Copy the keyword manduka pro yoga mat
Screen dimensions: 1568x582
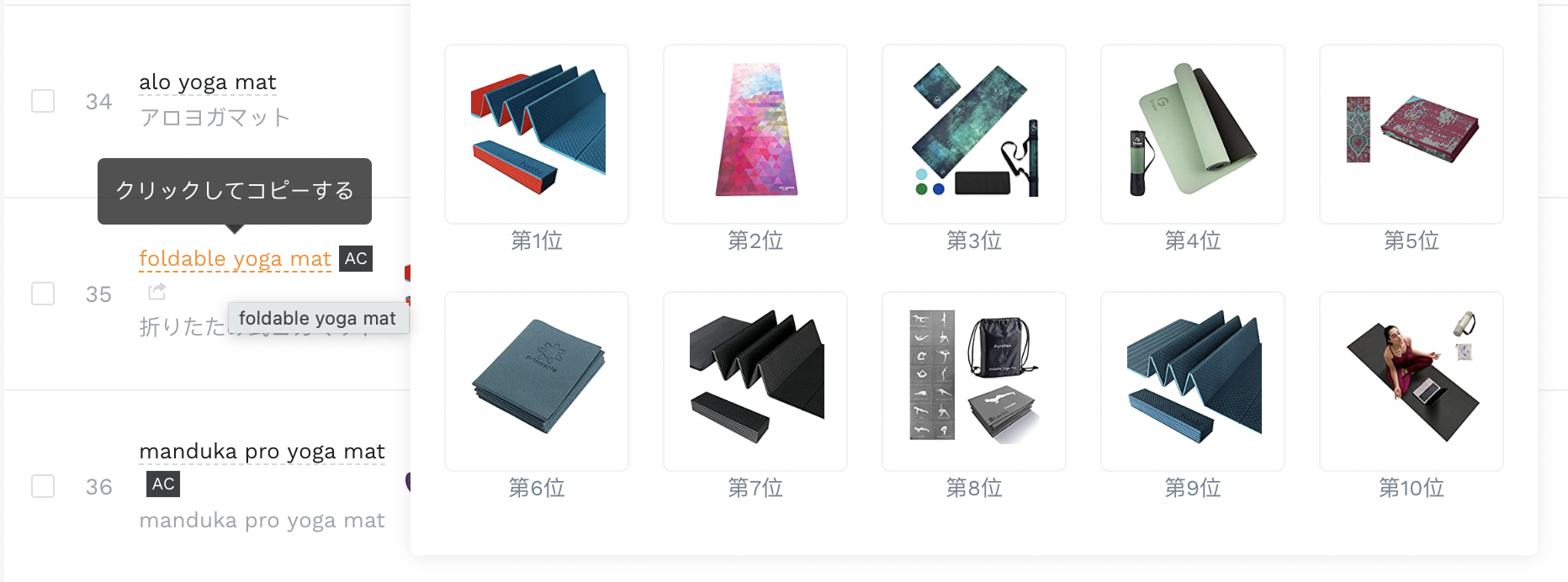click(x=262, y=452)
